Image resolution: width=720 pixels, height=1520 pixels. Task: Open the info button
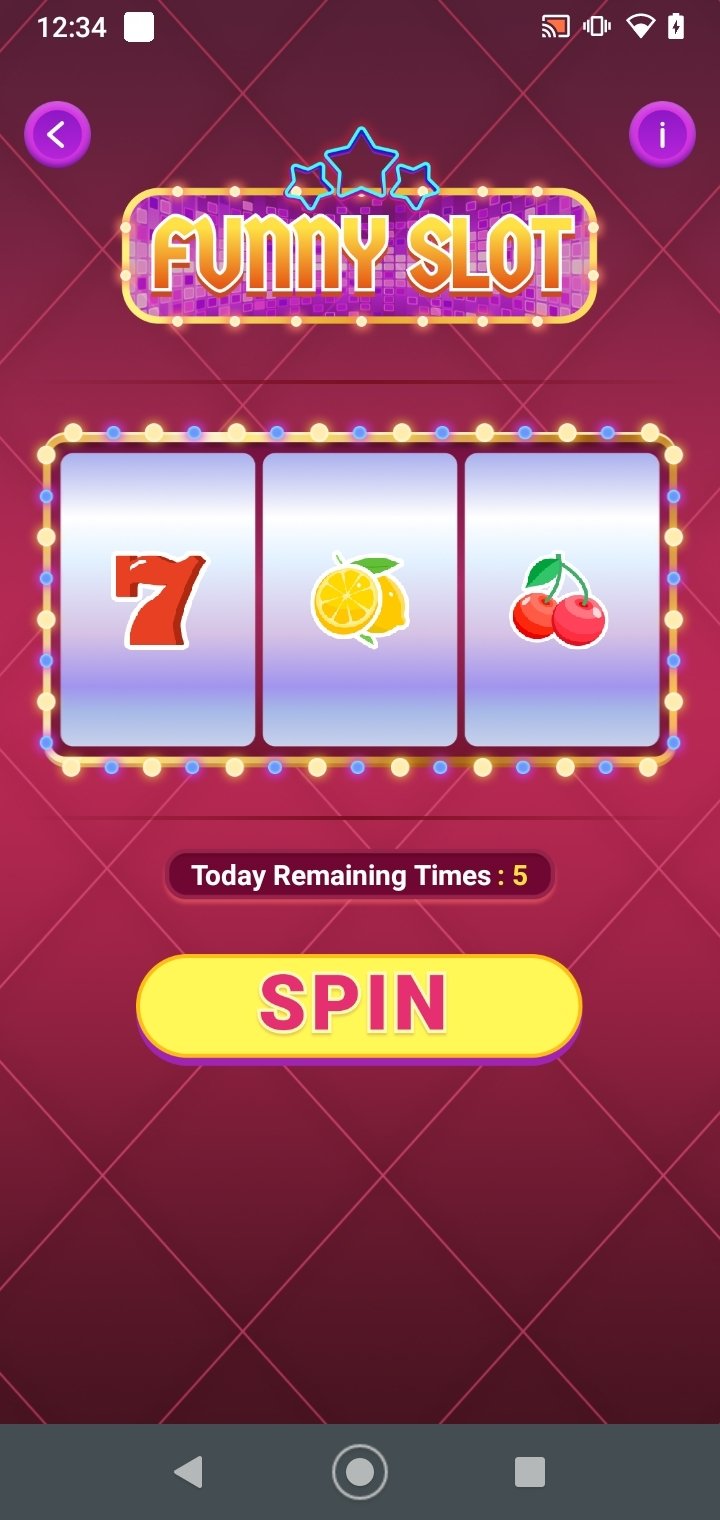tap(662, 134)
